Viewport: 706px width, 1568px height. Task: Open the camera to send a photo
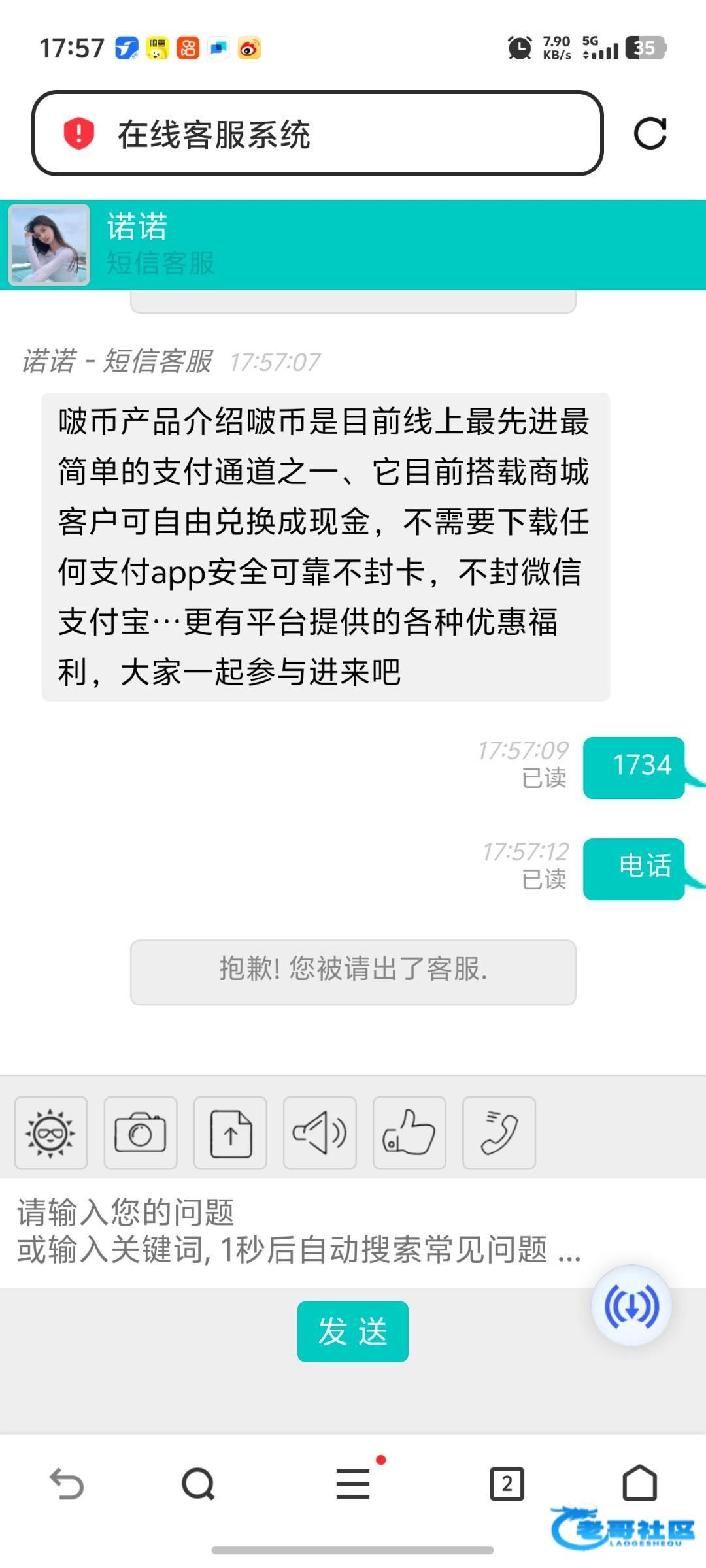(x=141, y=1132)
